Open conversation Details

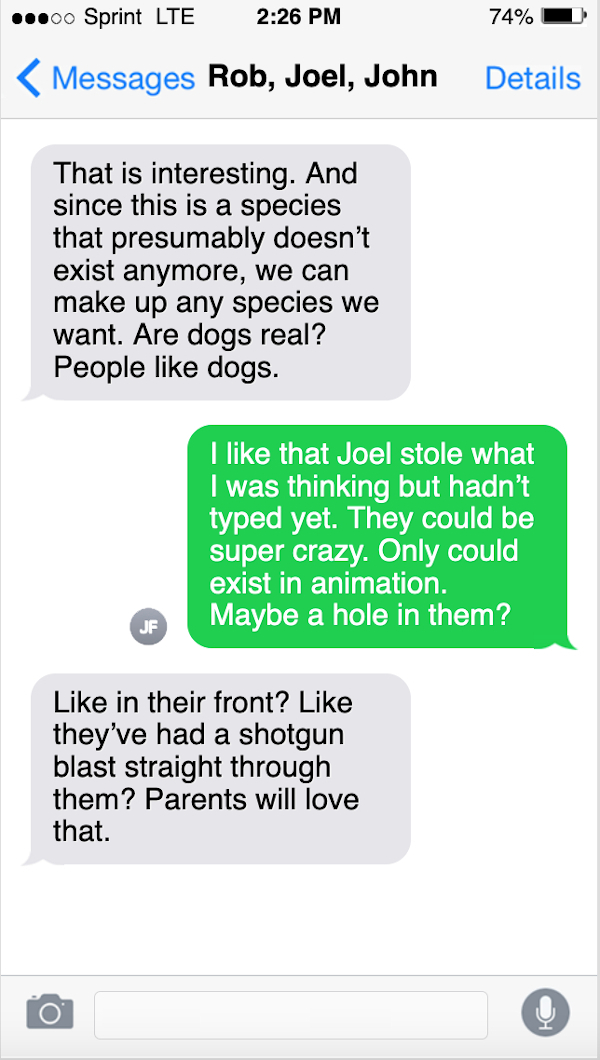(532, 78)
